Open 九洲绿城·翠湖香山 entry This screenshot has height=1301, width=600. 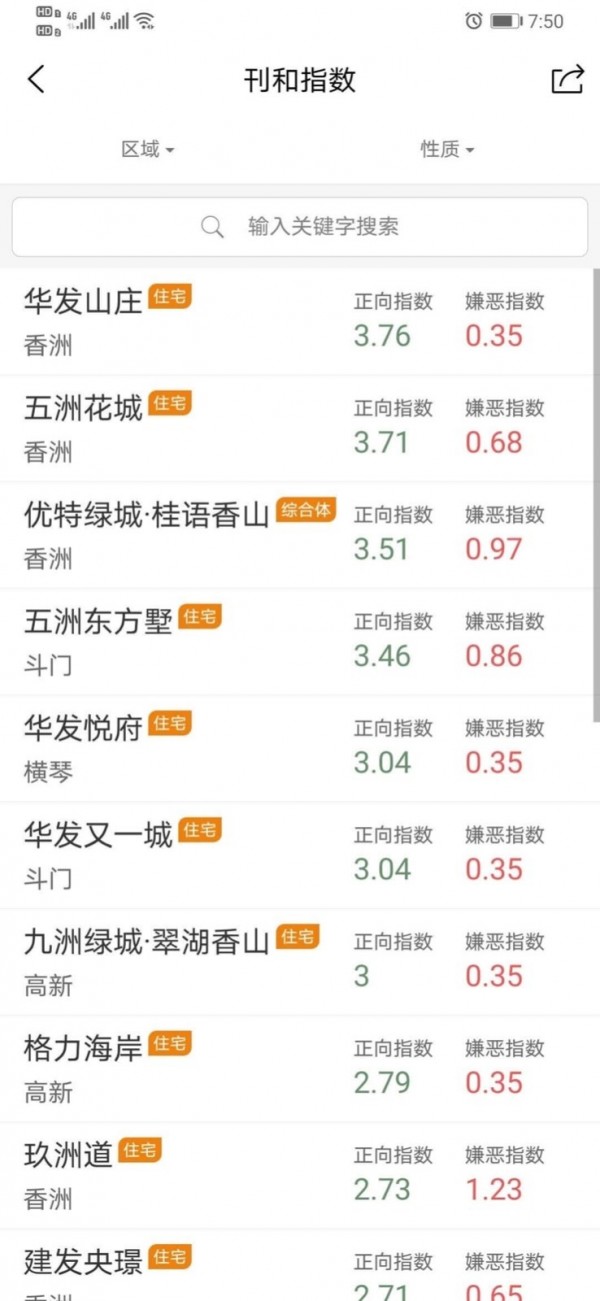click(x=300, y=962)
